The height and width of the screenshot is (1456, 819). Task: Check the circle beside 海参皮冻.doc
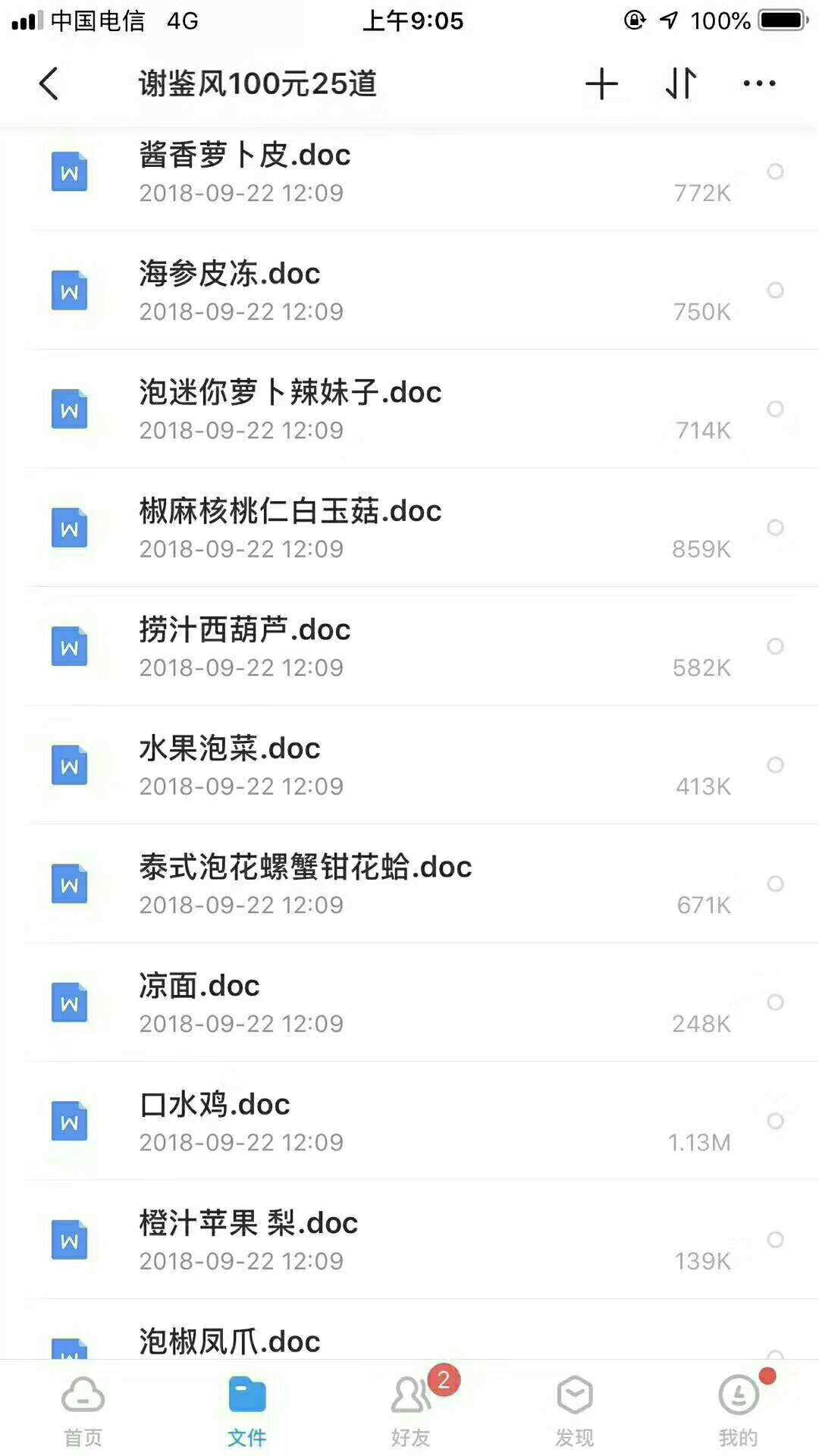776,290
